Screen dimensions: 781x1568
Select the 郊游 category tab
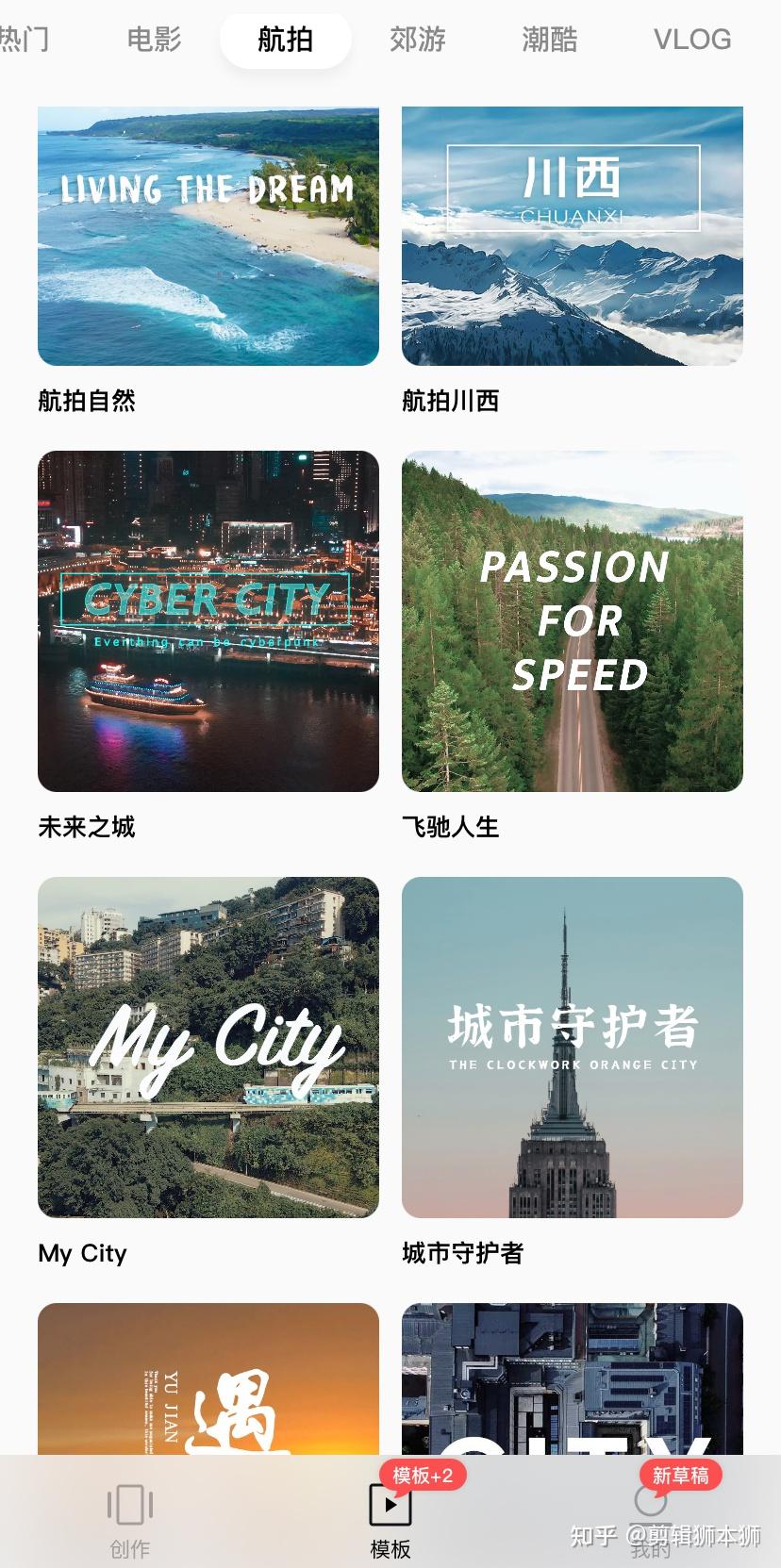pyautogui.click(x=417, y=40)
